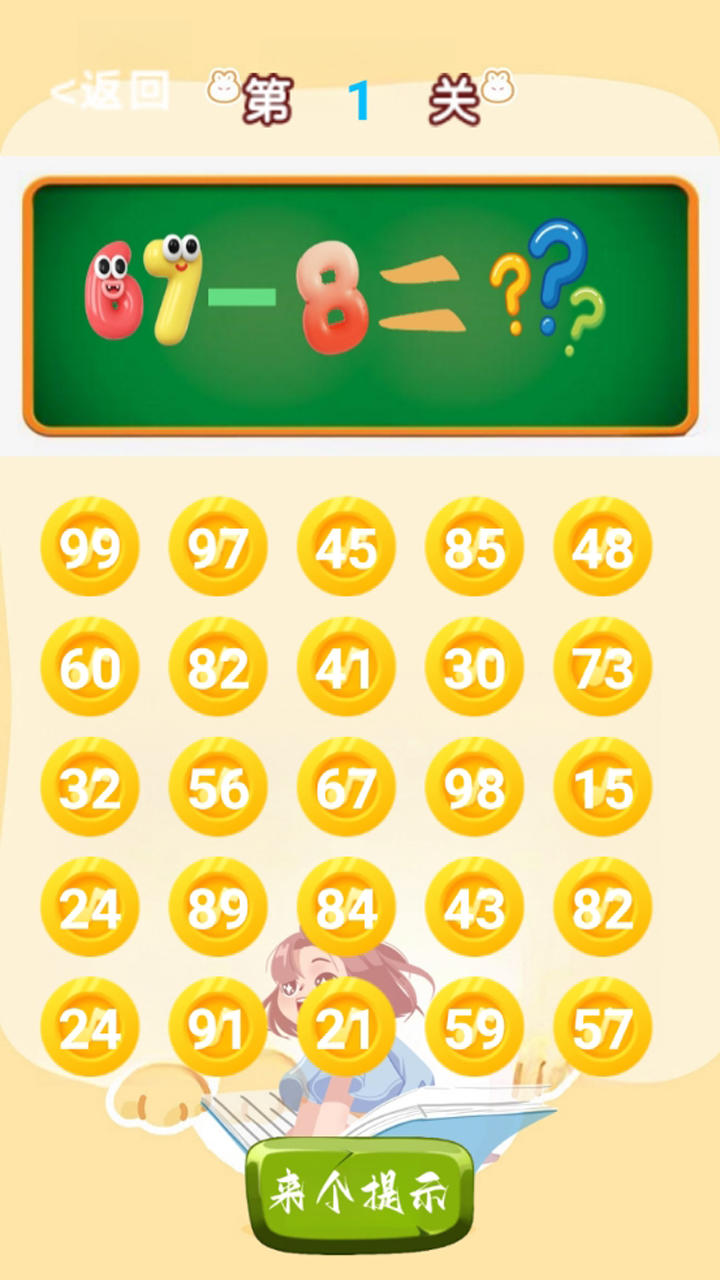720x1280 pixels.
Task: Pick the coin with number 45
Action: click(x=346, y=547)
